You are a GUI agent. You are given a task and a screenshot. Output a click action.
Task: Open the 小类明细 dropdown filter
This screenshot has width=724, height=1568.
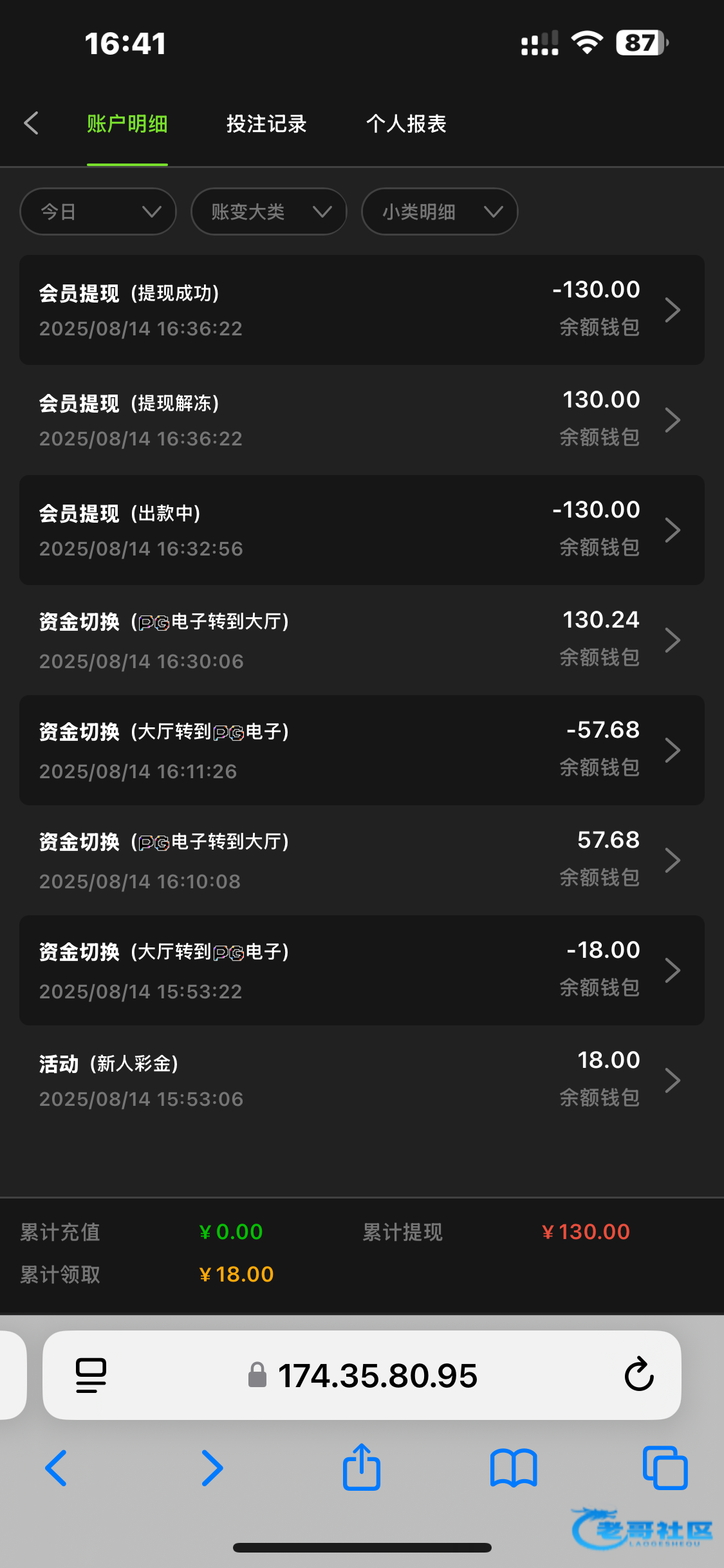click(440, 212)
